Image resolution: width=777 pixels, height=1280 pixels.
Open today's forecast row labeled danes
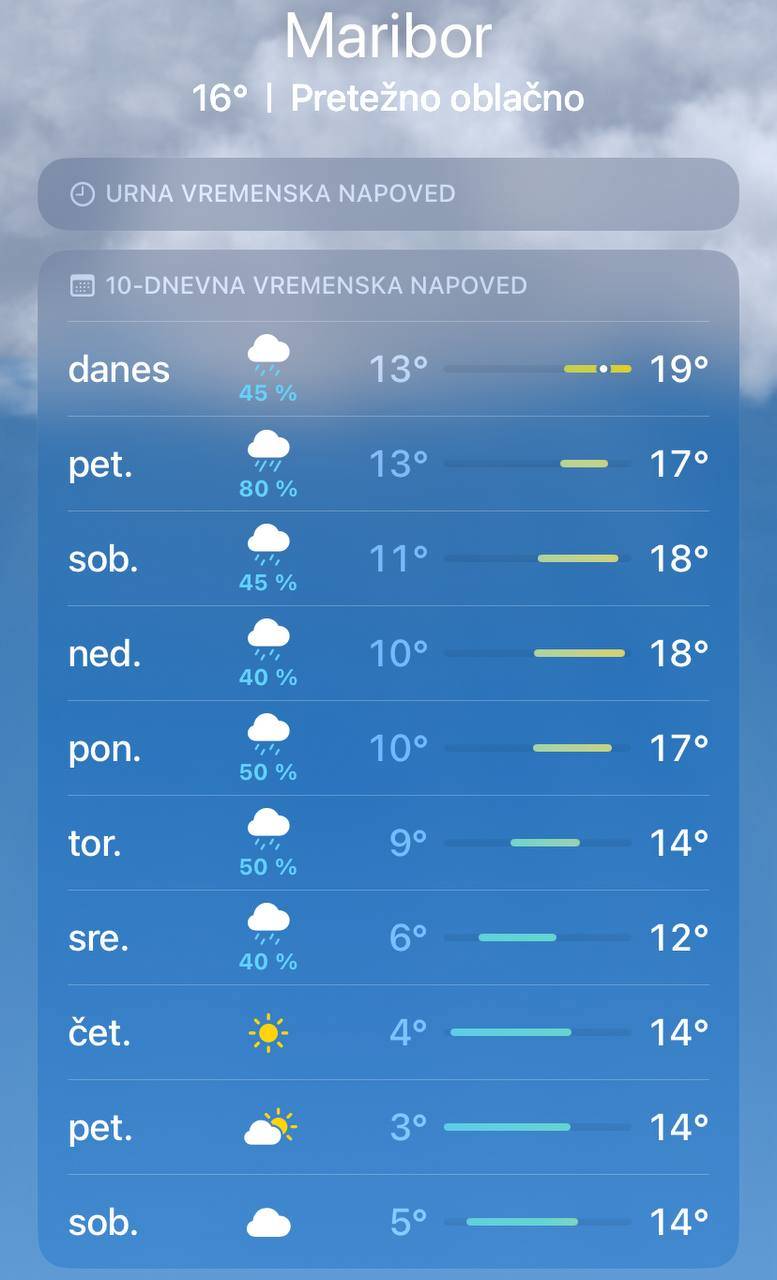pos(388,369)
